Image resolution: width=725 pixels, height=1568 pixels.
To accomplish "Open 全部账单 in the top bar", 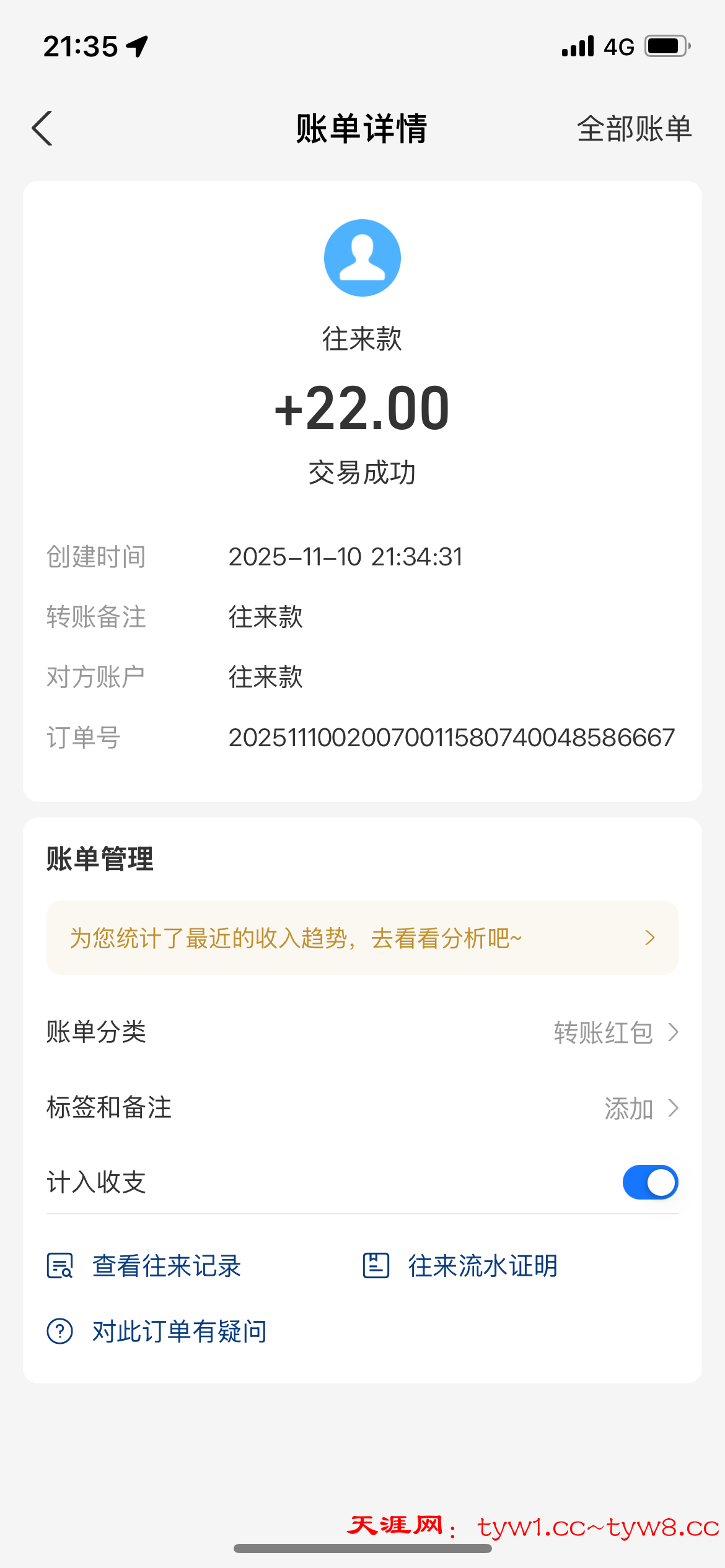I will [633, 129].
